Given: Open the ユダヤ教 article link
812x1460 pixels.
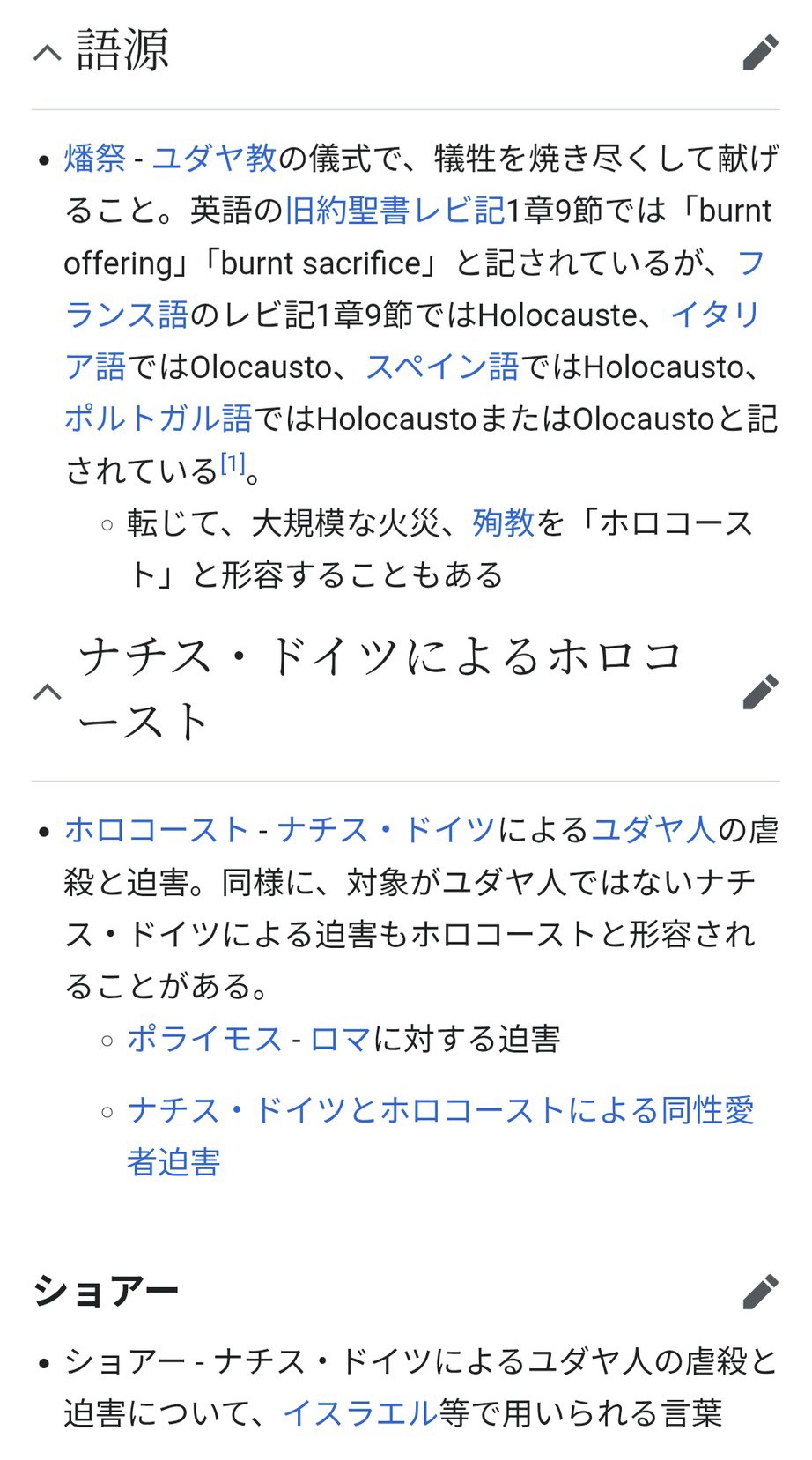Looking at the screenshot, I should pyautogui.click(x=215, y=159).
